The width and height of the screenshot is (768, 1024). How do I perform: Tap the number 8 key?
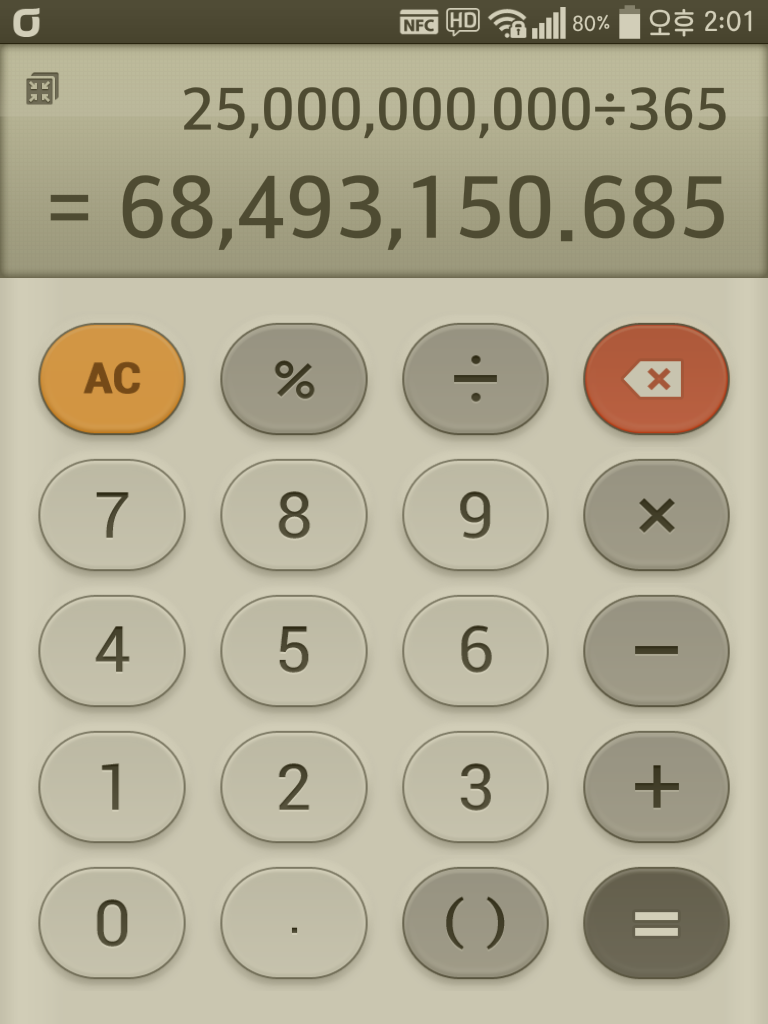294,515
